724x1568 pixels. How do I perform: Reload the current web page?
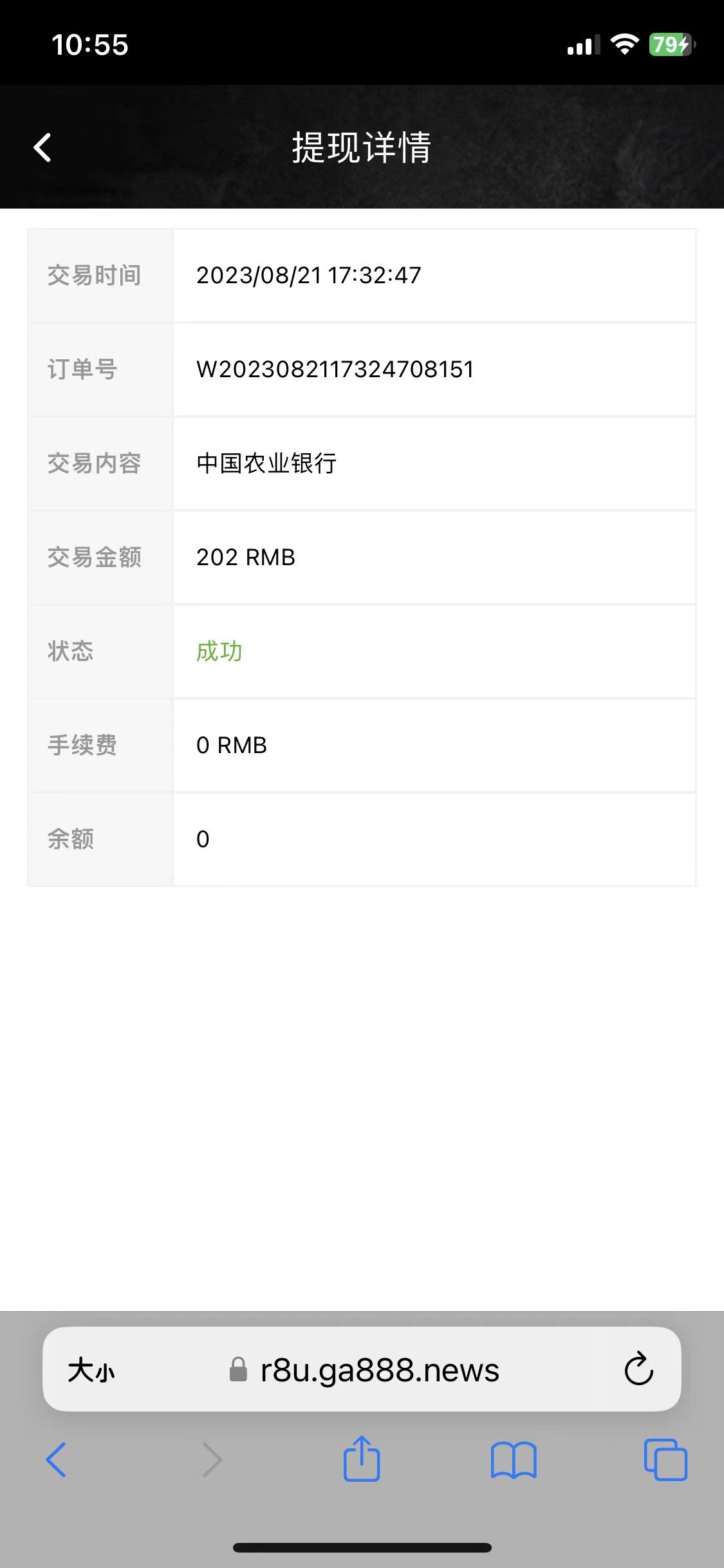pyautogui.click(x=638, y=1369)
